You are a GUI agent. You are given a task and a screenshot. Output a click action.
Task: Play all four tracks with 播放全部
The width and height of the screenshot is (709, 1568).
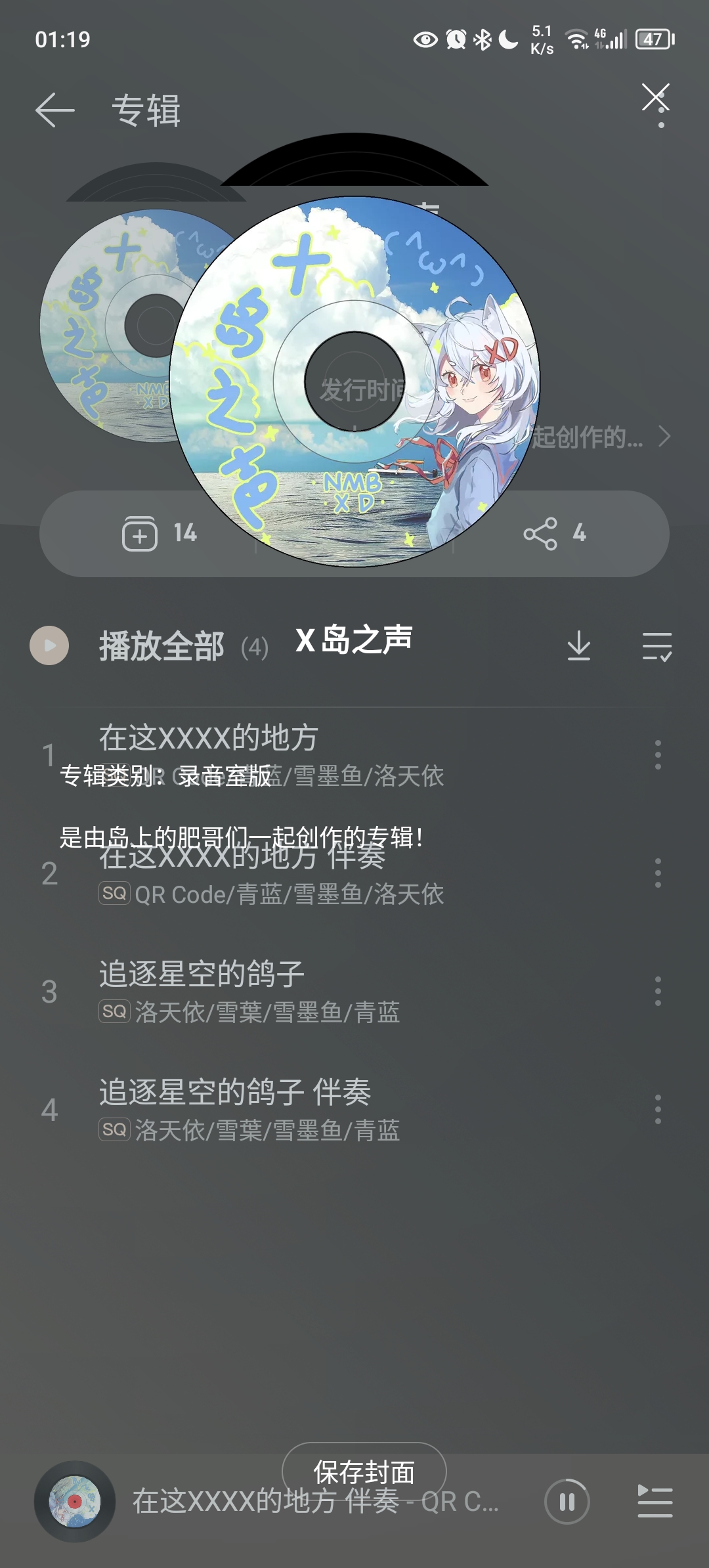click(x=161, y=646)
